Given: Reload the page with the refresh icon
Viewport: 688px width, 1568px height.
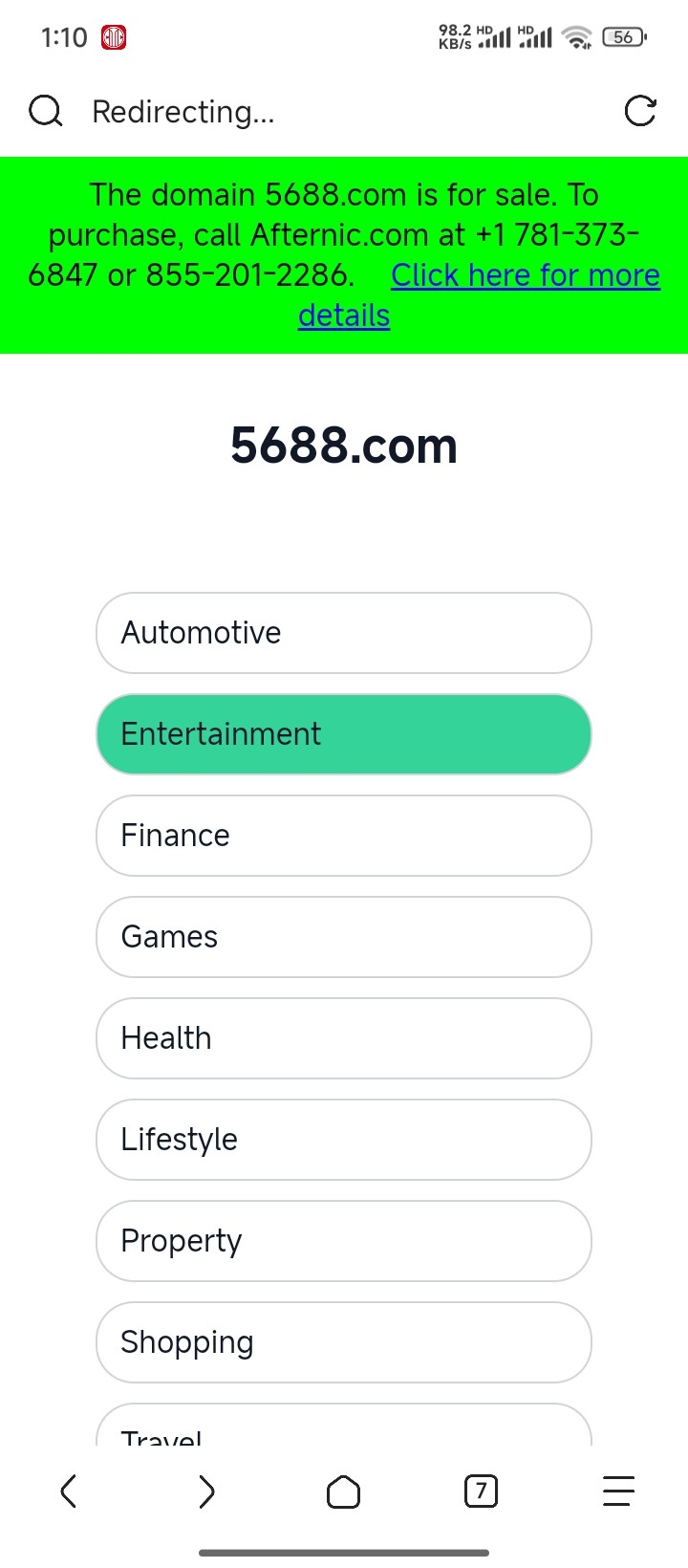Looking at the screenshot, I should (x=639, y=112).
